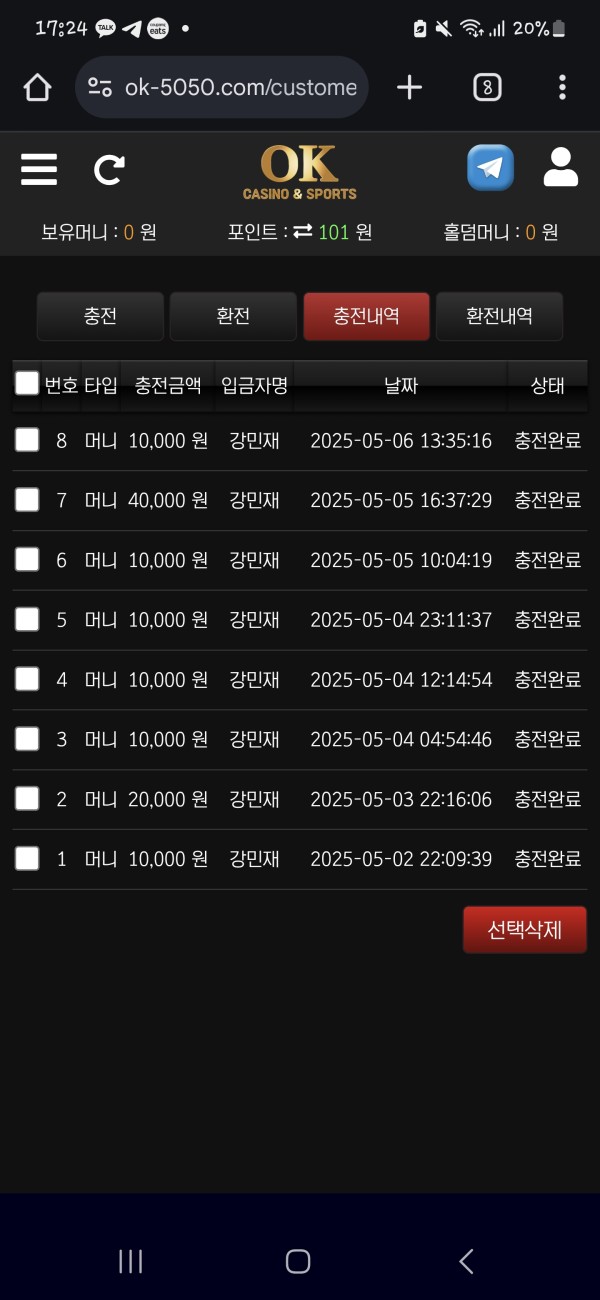Open the browser tab switcher
Screen dimensions: 600x1300
[x=487, y=88]
